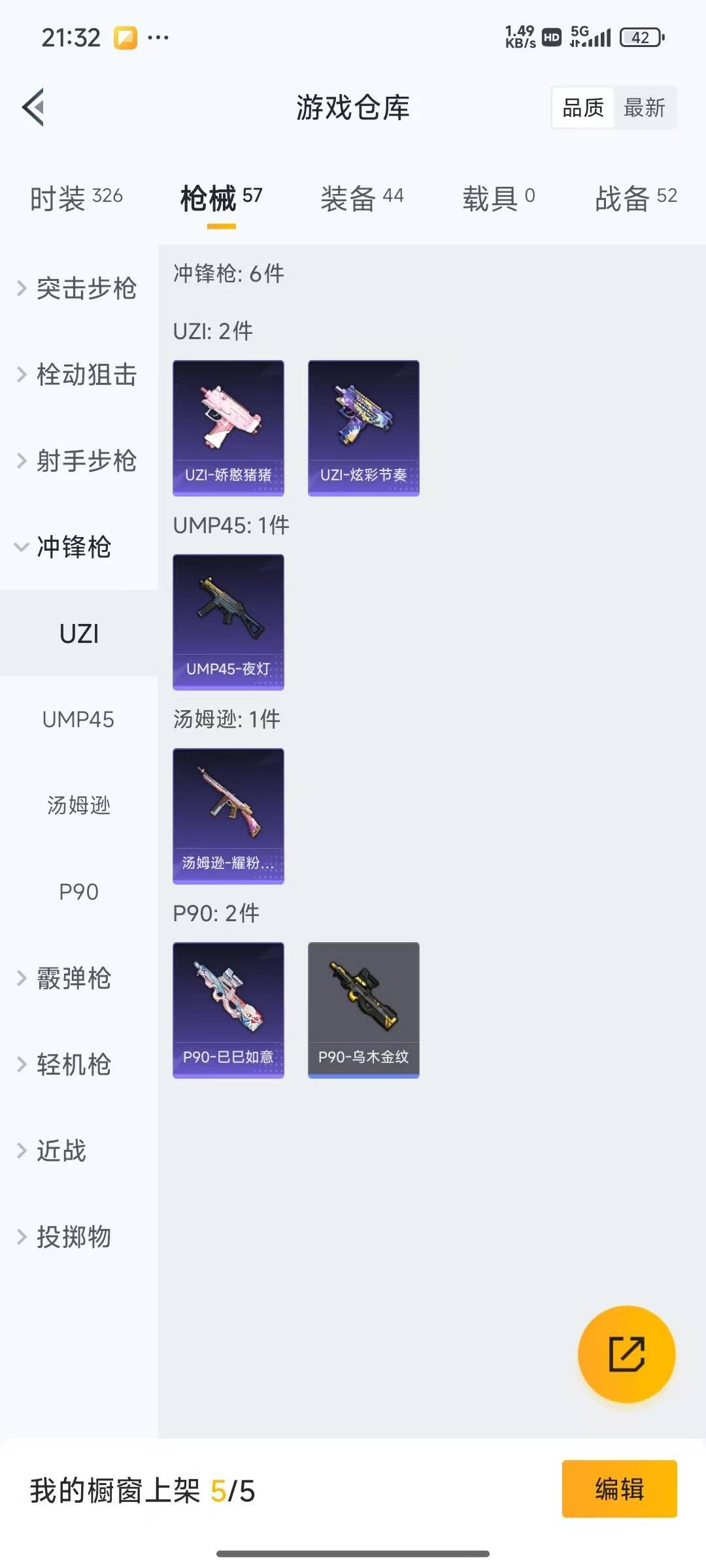Select P90 in the side list
Viewport: 706px width, 1568px height.
[x=78, y=892]
